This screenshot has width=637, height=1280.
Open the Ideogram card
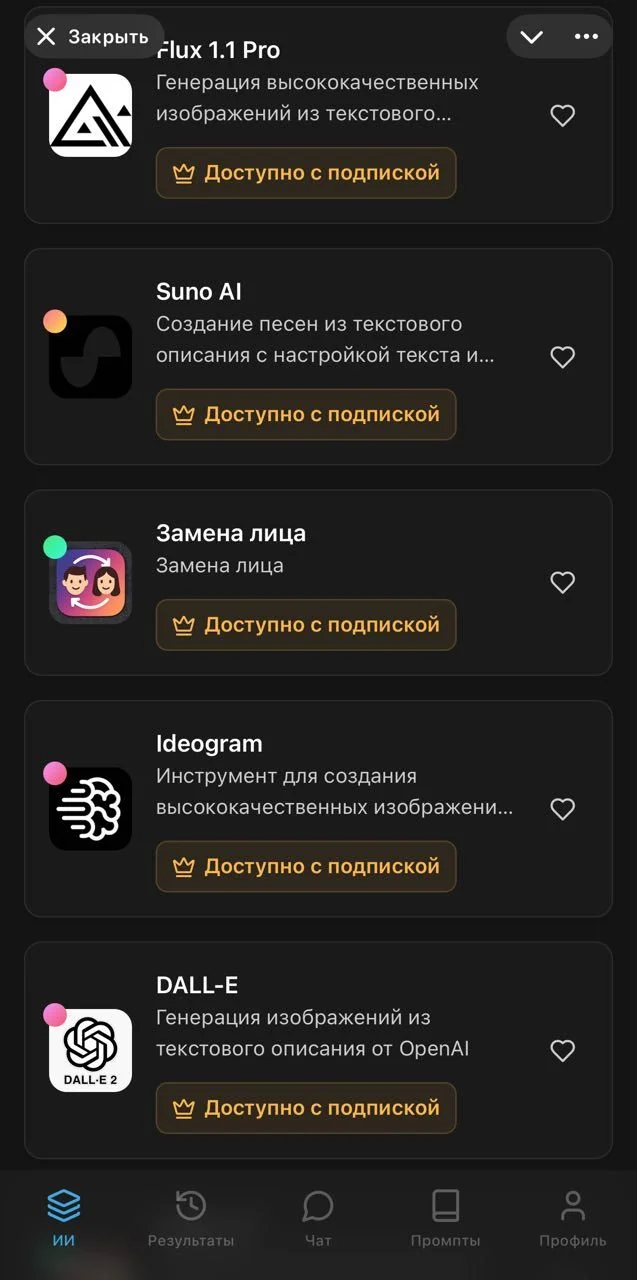(318, 808)
